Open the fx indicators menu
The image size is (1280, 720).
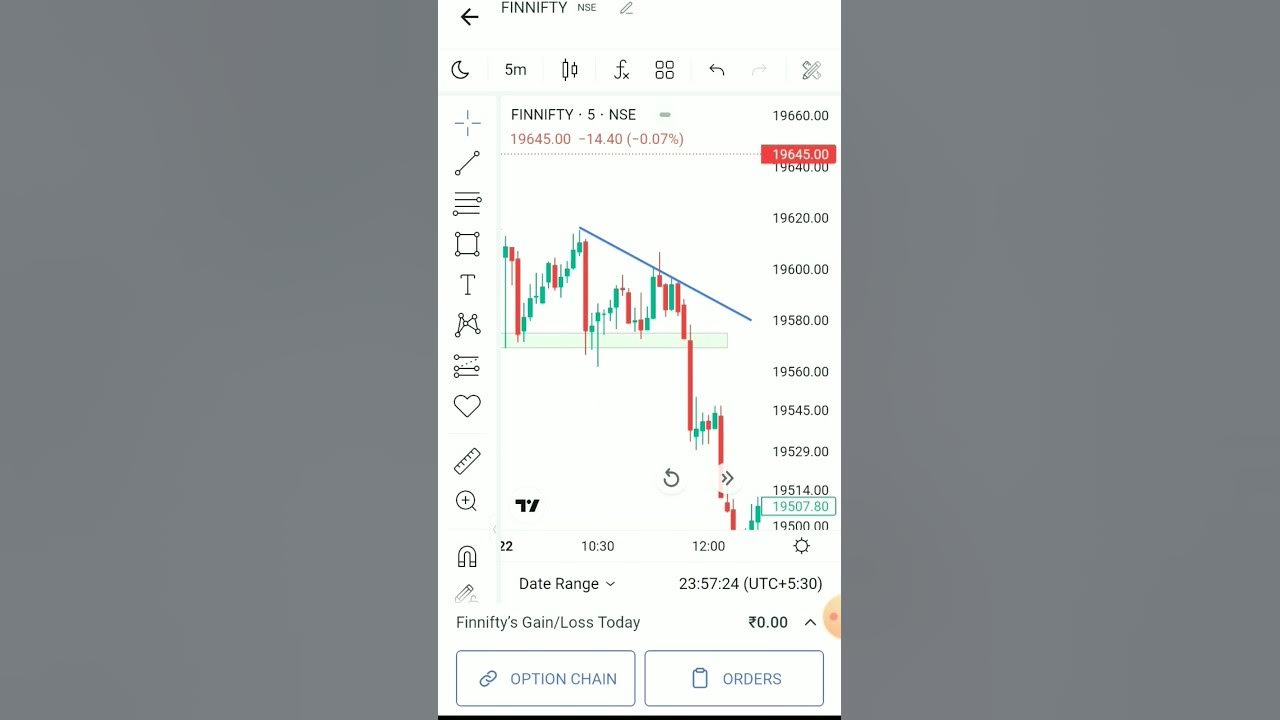click(621, 70)
